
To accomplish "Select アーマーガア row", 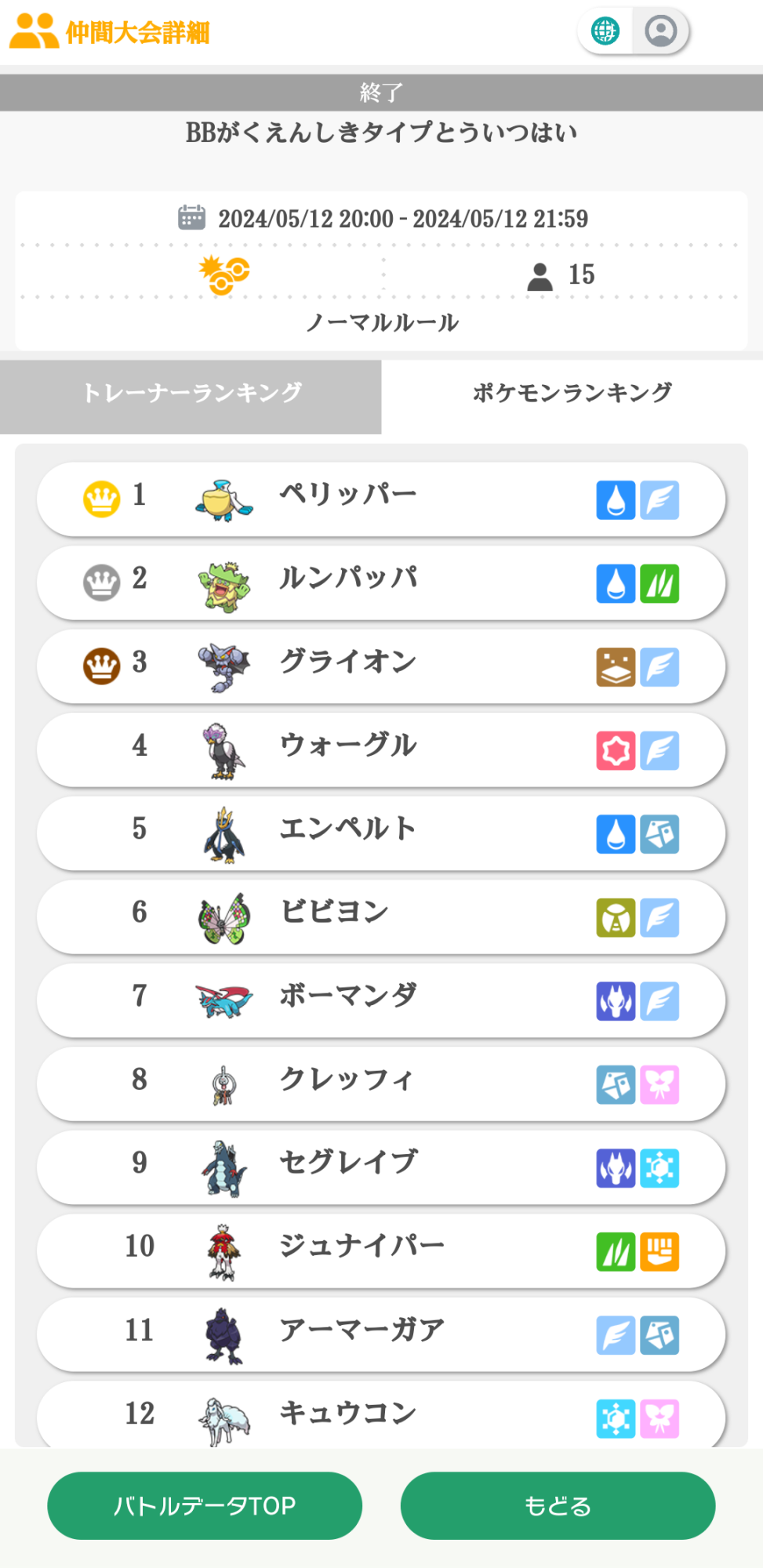I will [x=381, y=1334].
